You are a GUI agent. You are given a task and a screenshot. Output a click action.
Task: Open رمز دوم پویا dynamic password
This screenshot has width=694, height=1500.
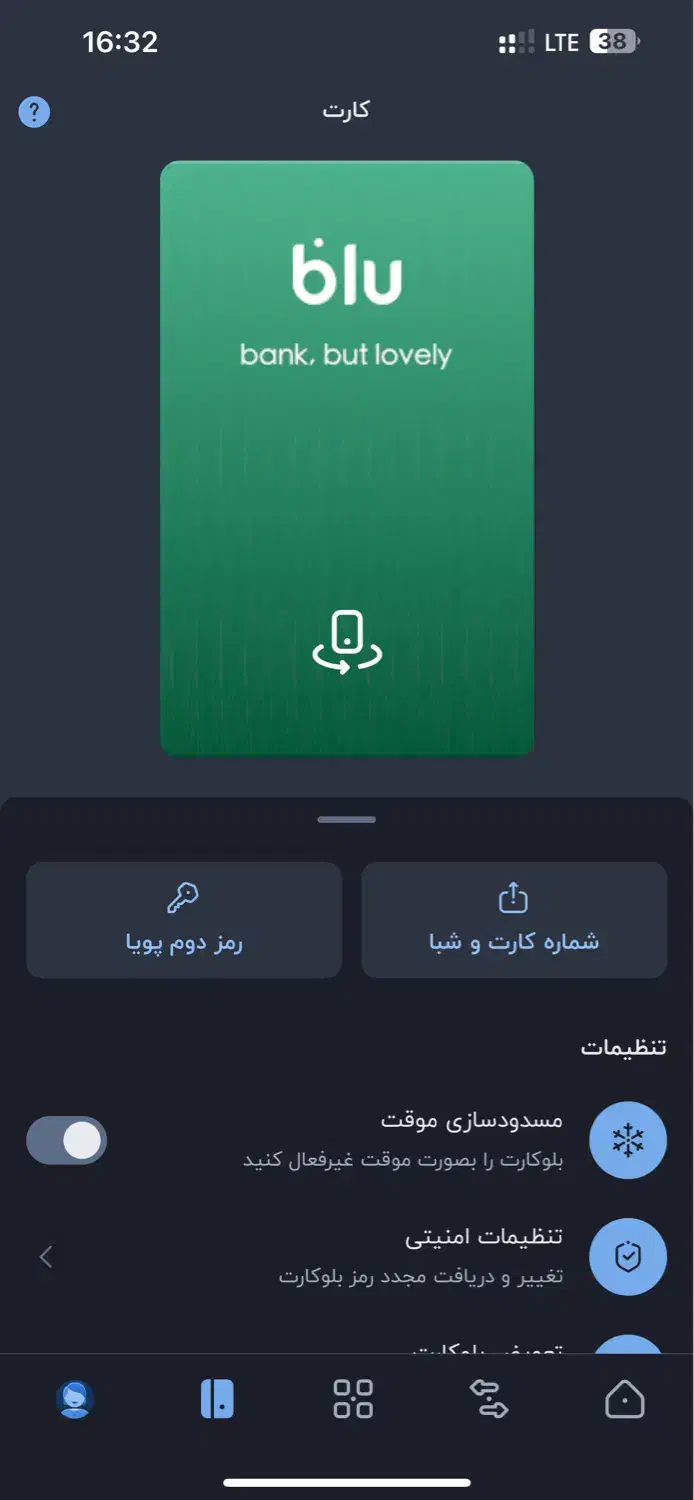click(184, 919)
